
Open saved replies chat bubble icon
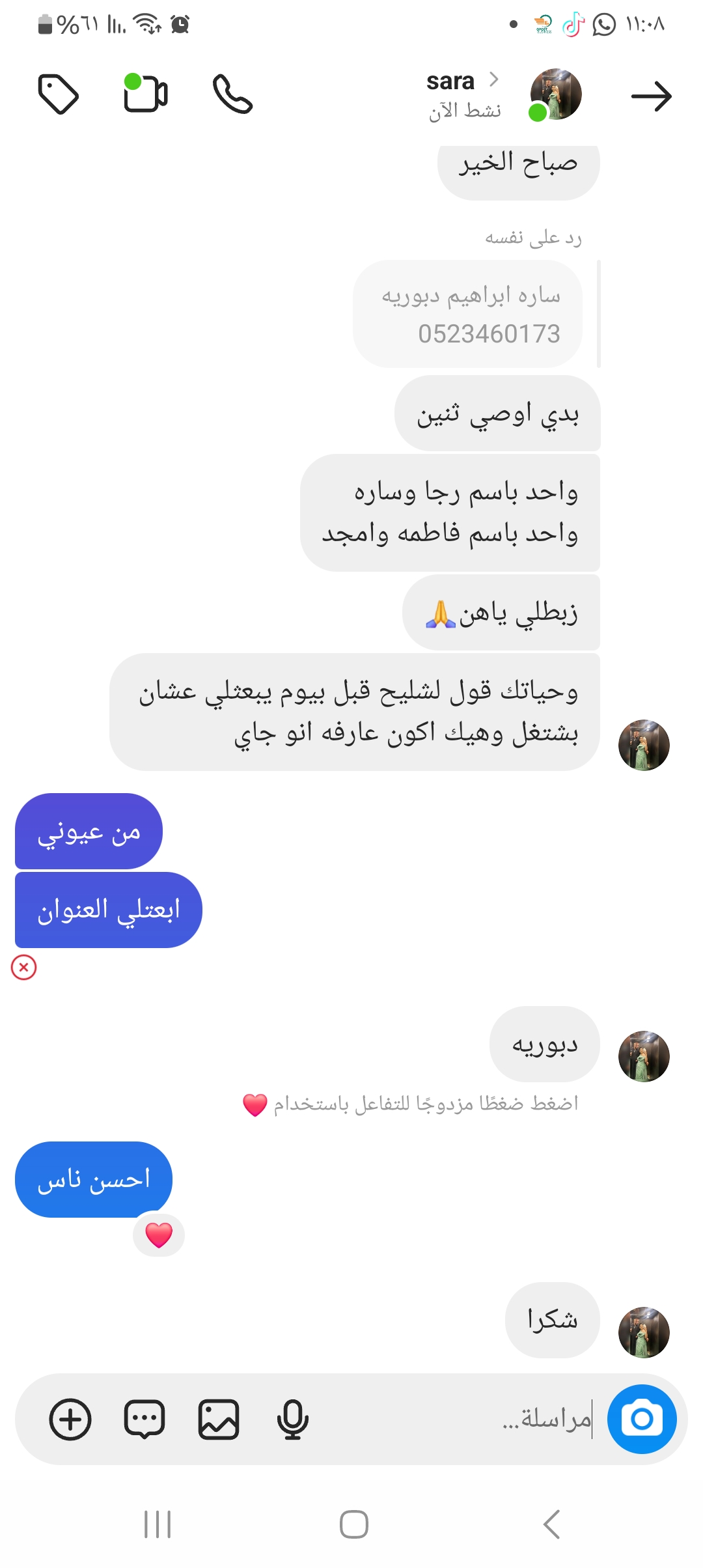tap(145, 1418)
